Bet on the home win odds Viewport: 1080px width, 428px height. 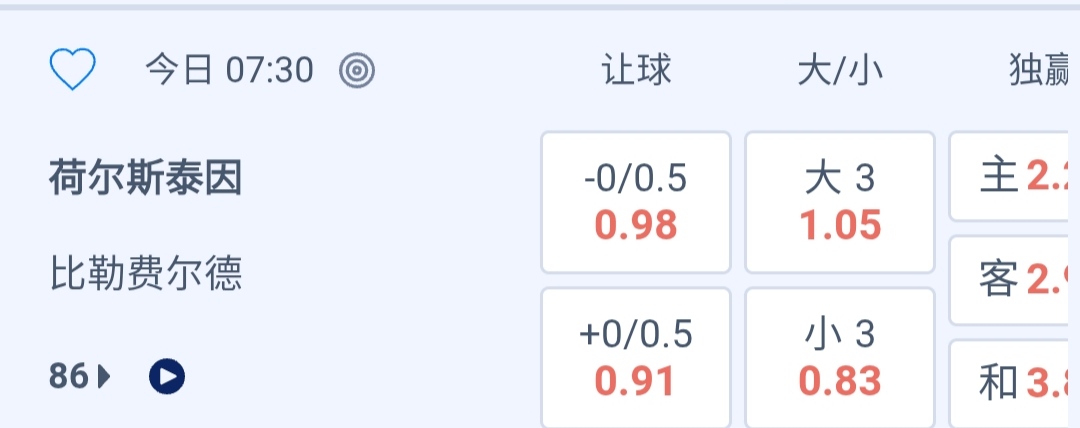point(1015,177)
